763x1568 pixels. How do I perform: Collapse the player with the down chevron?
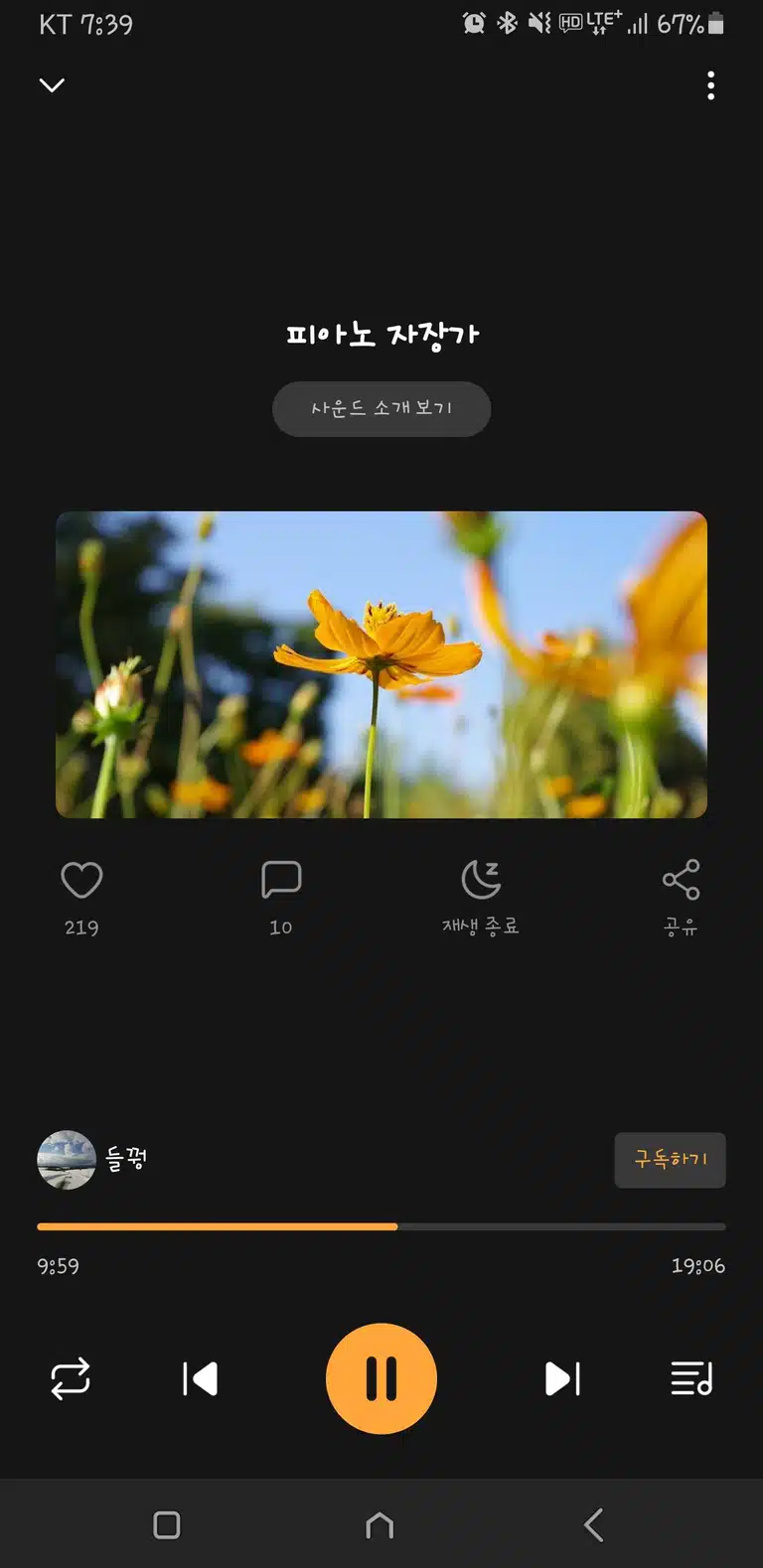[x=52, y=85]
